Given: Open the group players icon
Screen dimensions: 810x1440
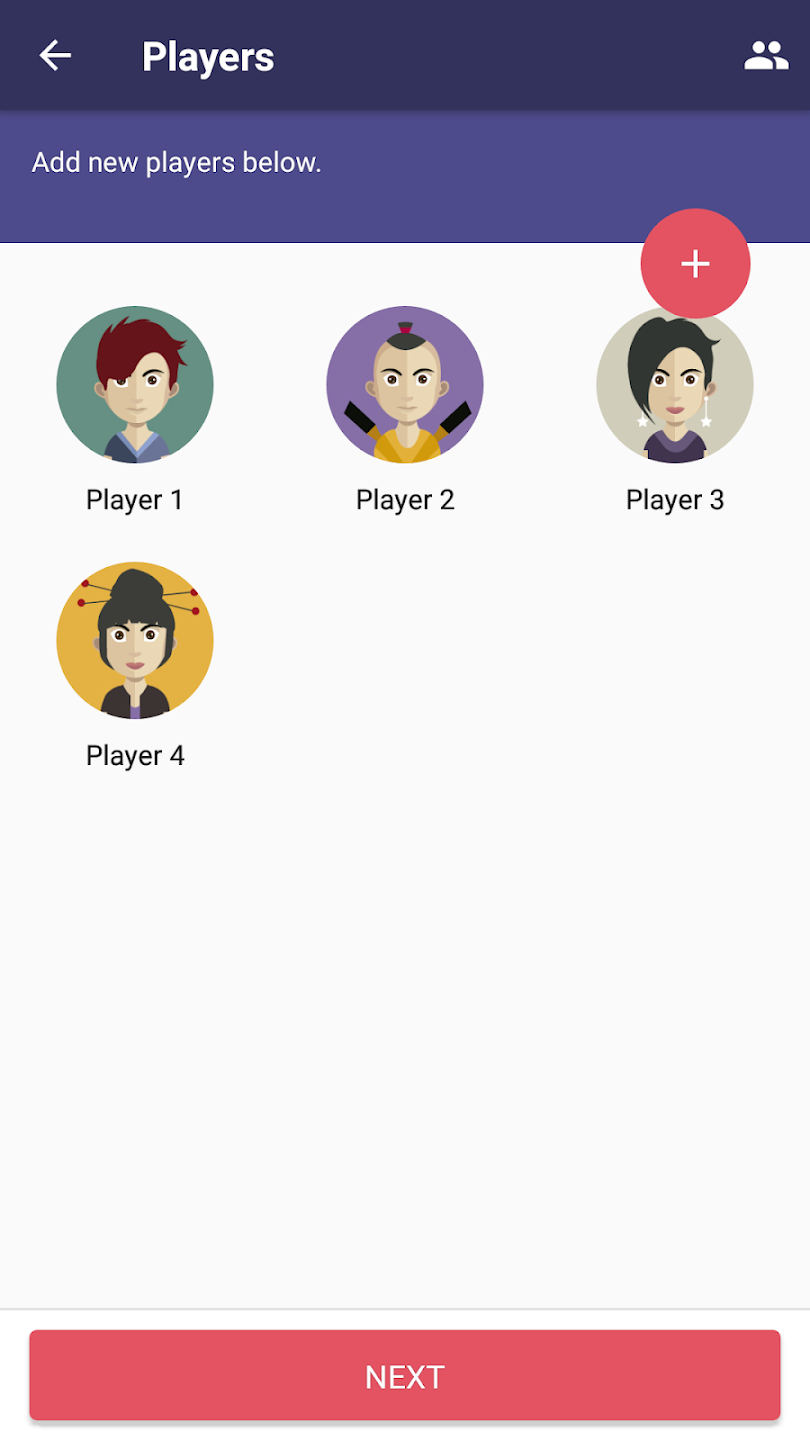Looking at the screenshot, I should [766, 56].
